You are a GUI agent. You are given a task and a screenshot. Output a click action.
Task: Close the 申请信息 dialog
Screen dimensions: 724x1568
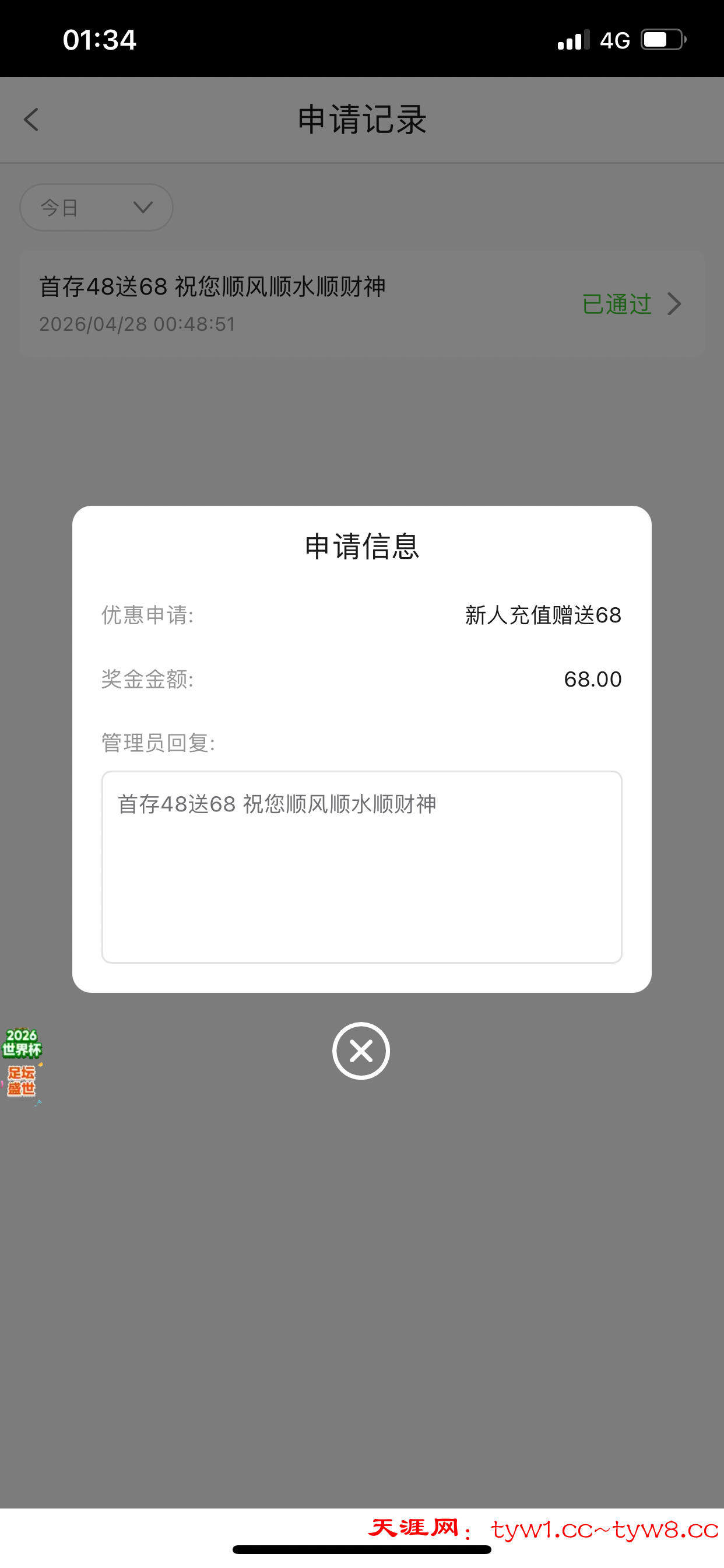[361, 1051]
